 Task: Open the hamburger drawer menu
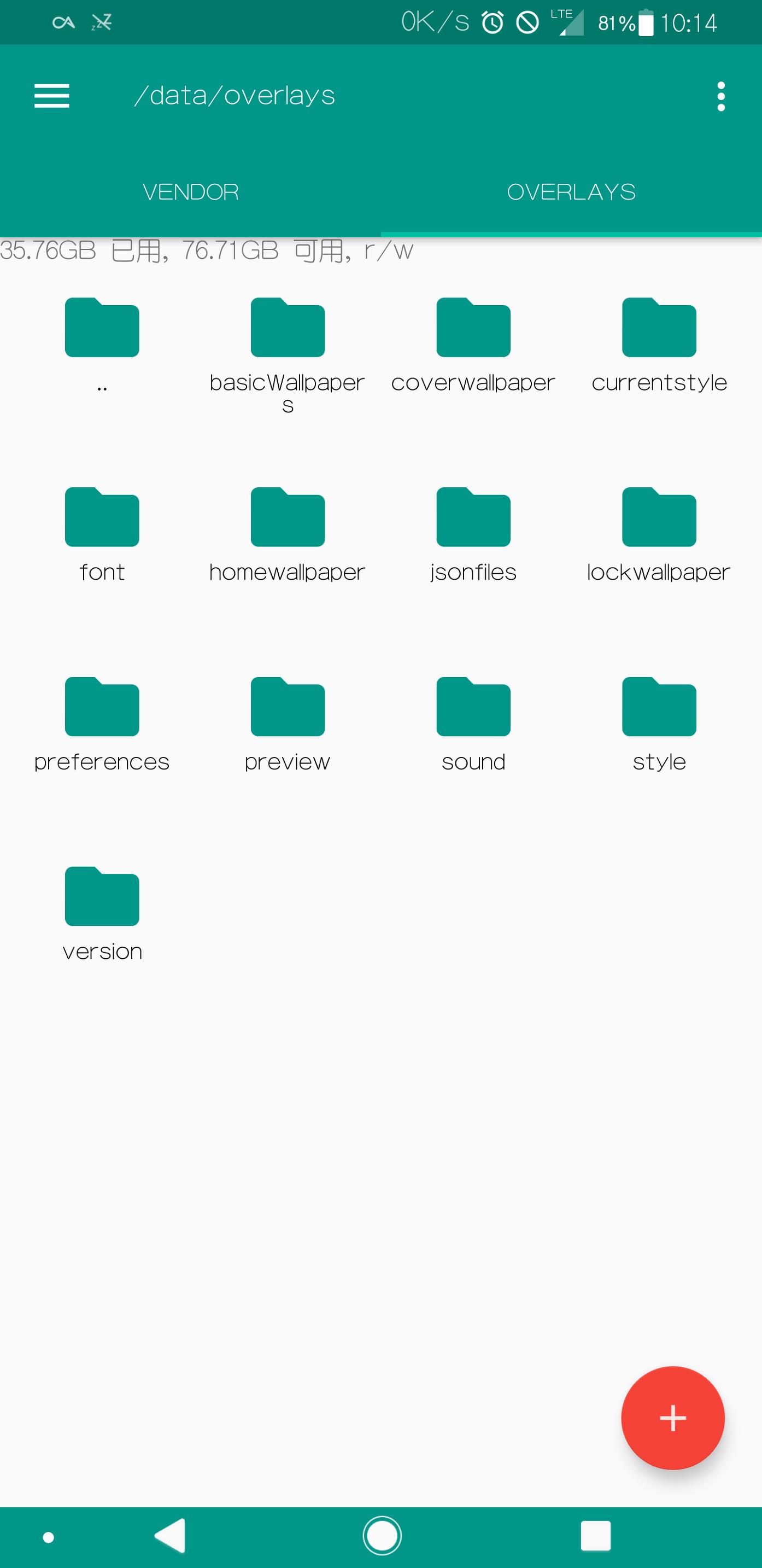pos(52,96)
